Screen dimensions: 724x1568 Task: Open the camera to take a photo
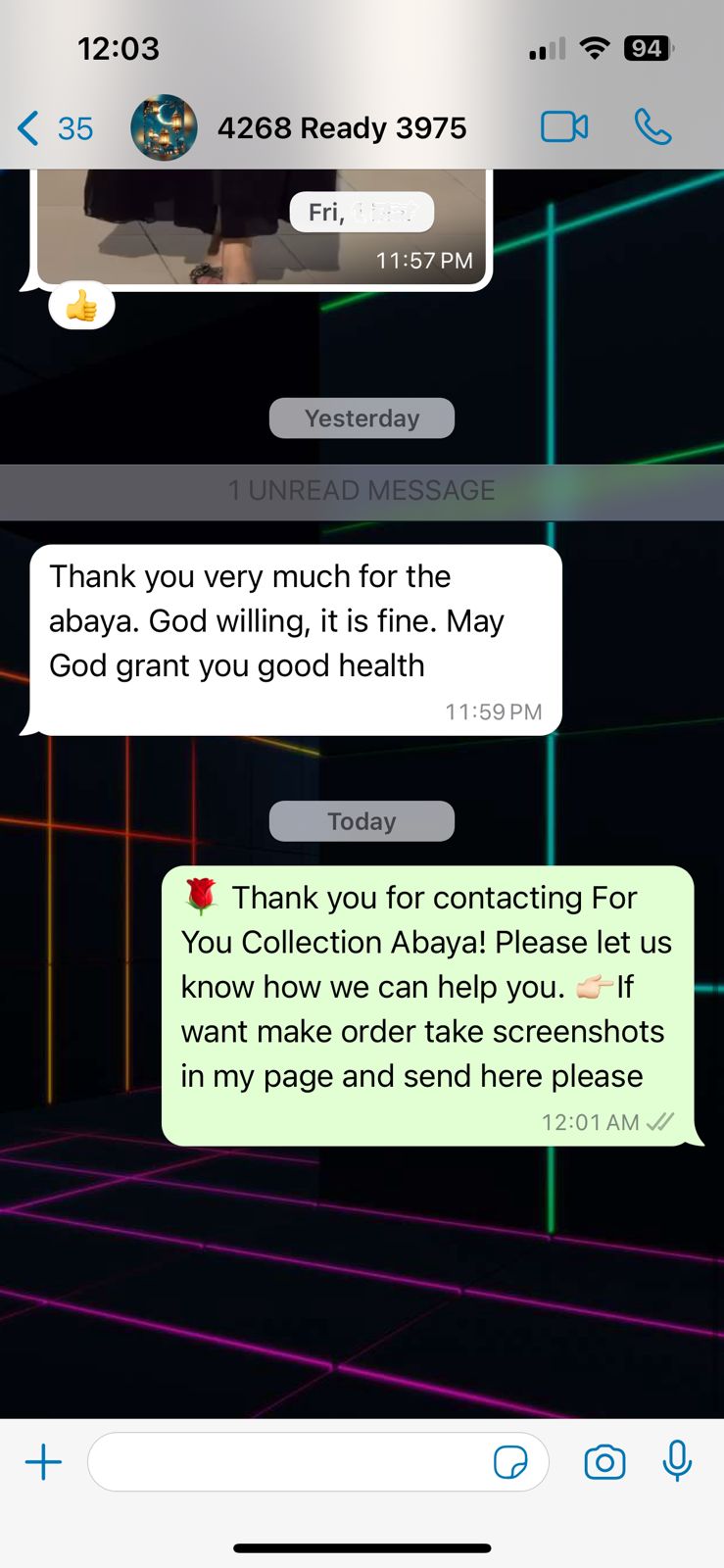(604, 1462)
